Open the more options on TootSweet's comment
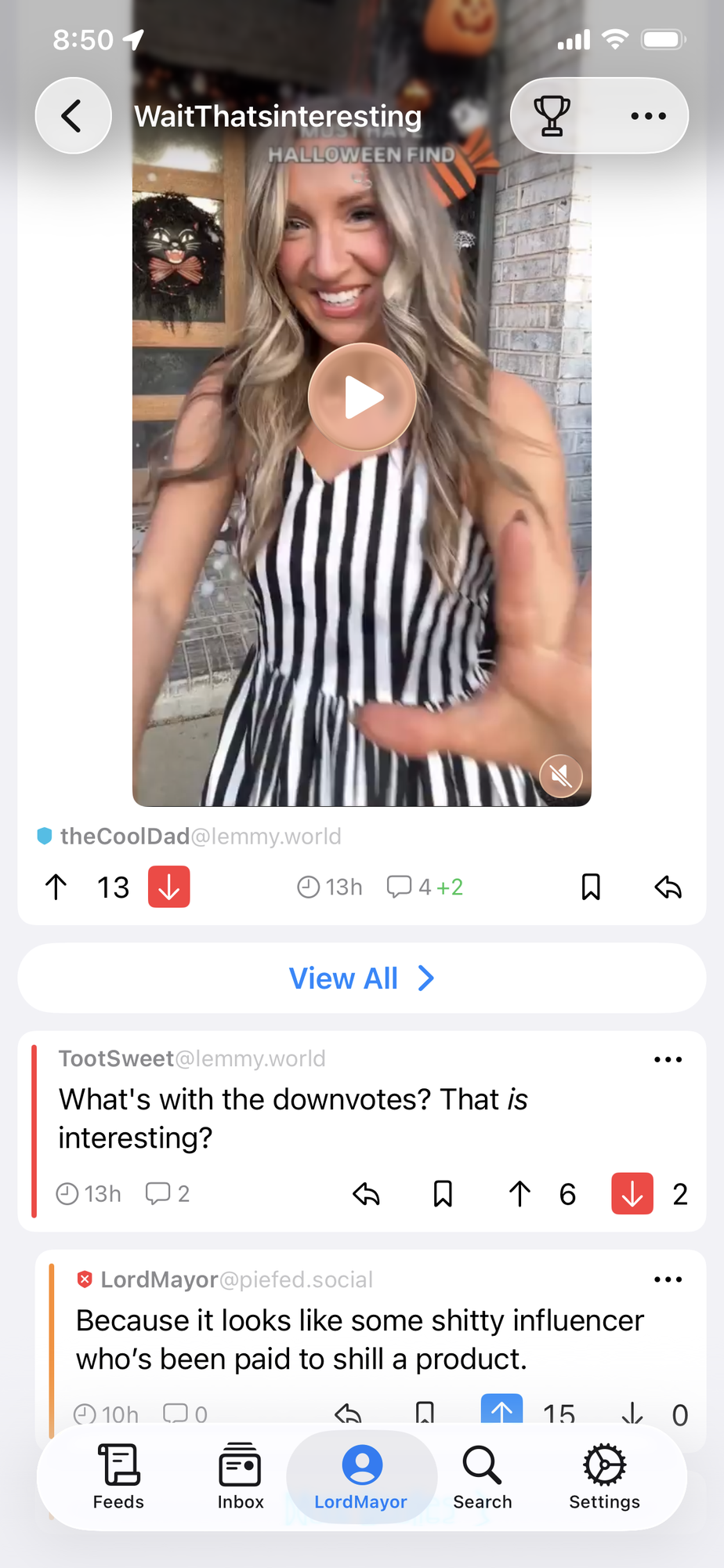The image size is (724, 1568). (x=668, y=1059)
